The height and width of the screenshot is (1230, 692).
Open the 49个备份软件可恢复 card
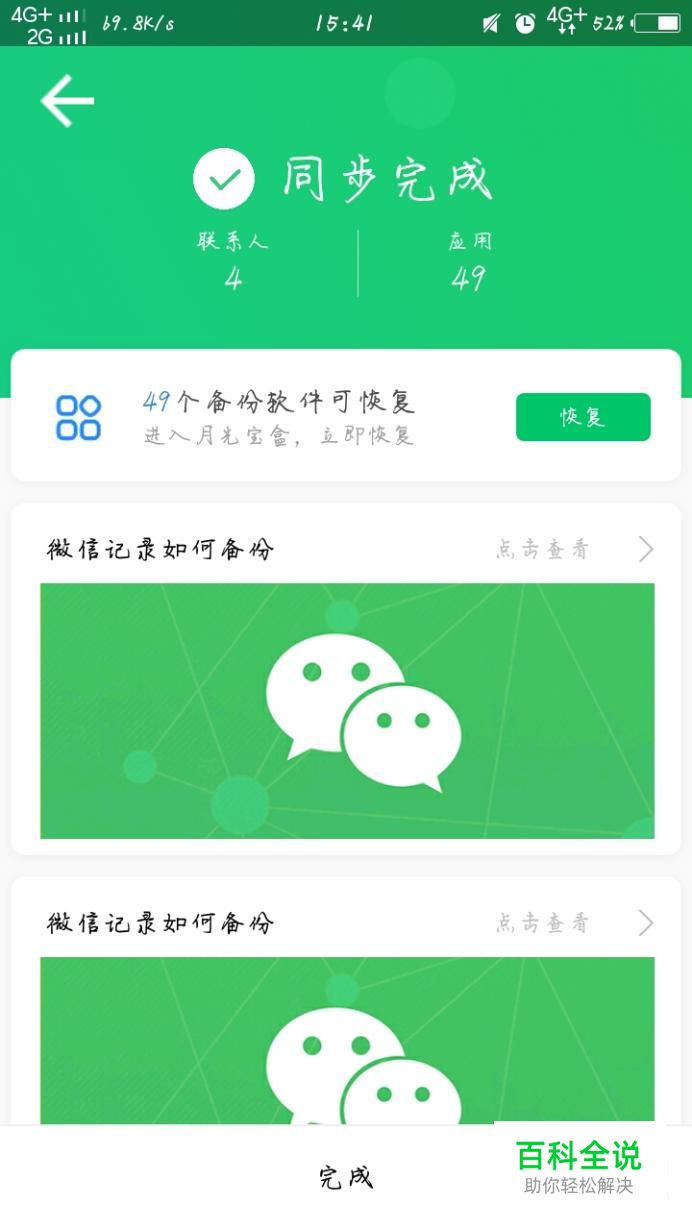(278, 416)
